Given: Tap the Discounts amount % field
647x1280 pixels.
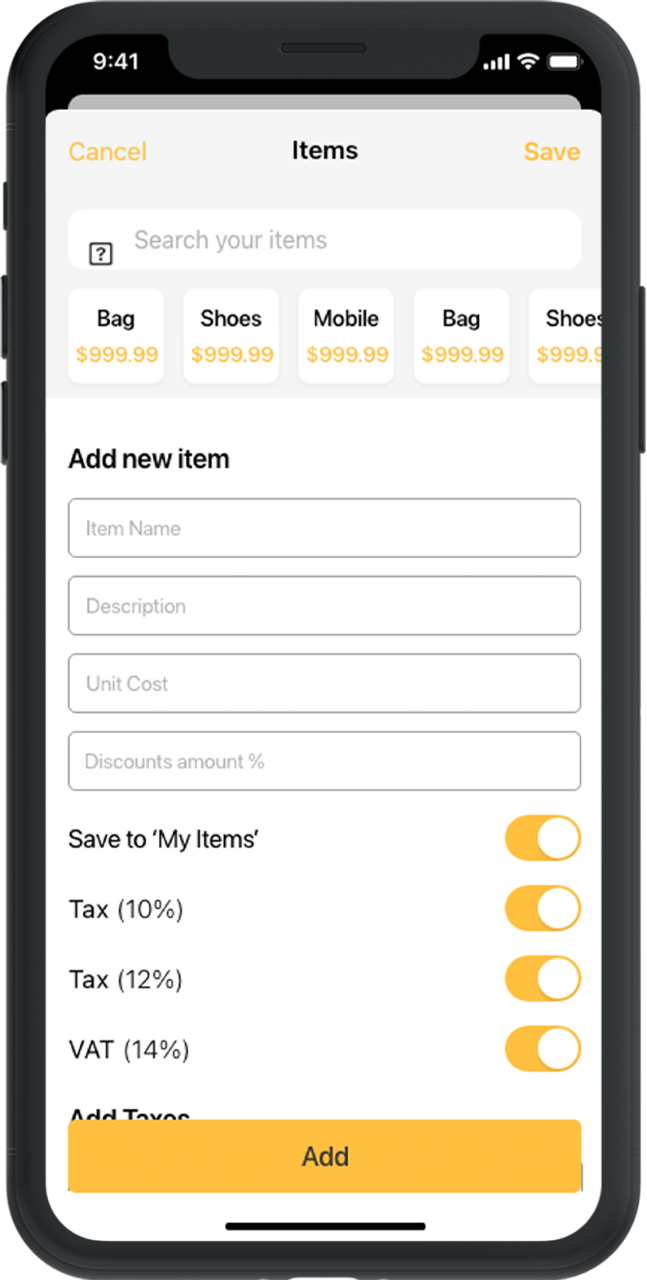Looking at the screenshot, I should [x=324, y=761].
